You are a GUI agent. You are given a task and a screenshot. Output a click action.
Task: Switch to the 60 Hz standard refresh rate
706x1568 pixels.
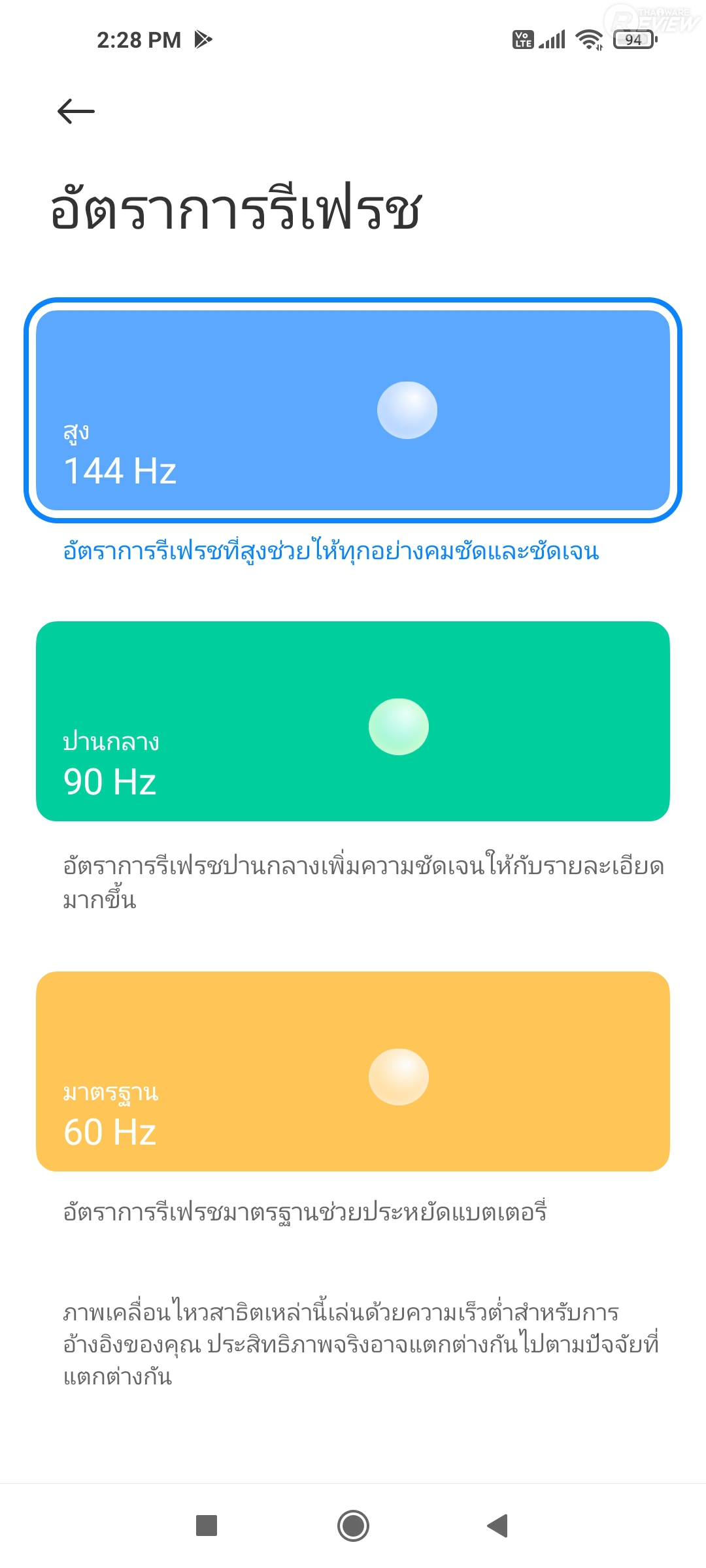click(353, 1071)
